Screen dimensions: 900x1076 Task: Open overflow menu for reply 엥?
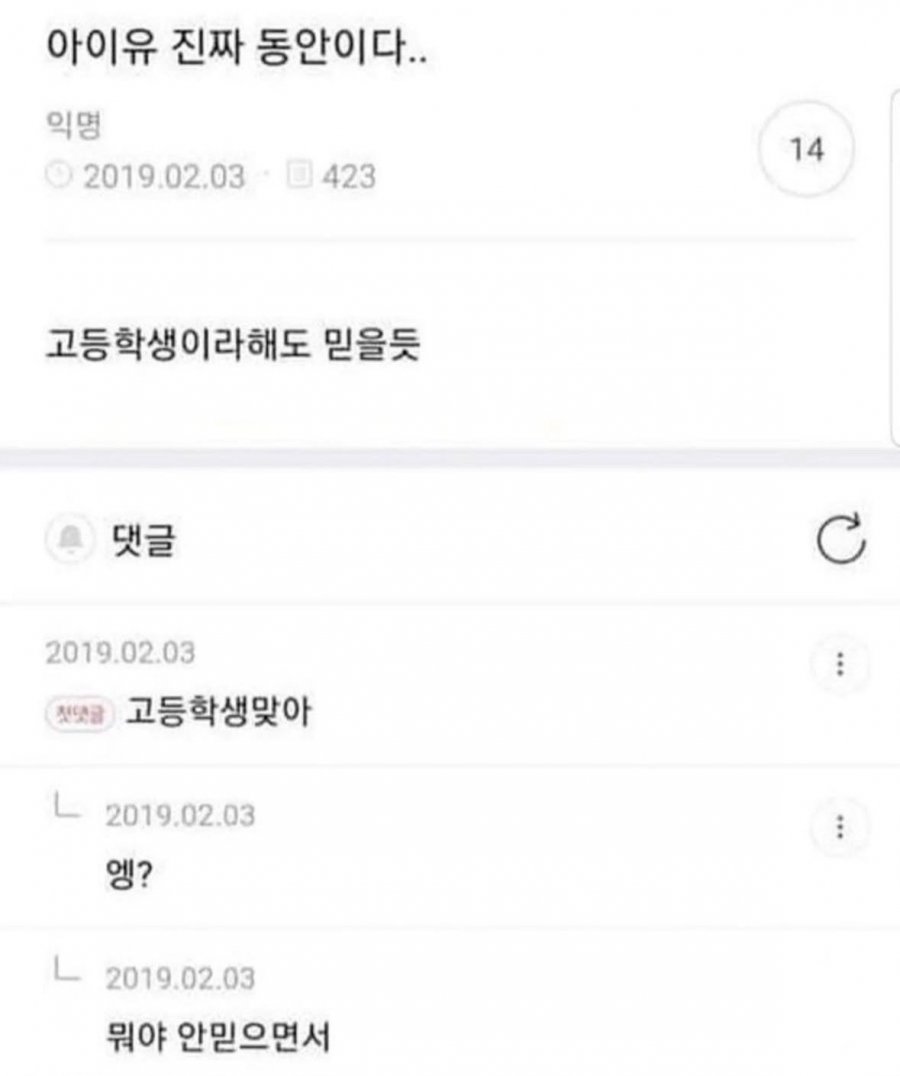[839, 827]
